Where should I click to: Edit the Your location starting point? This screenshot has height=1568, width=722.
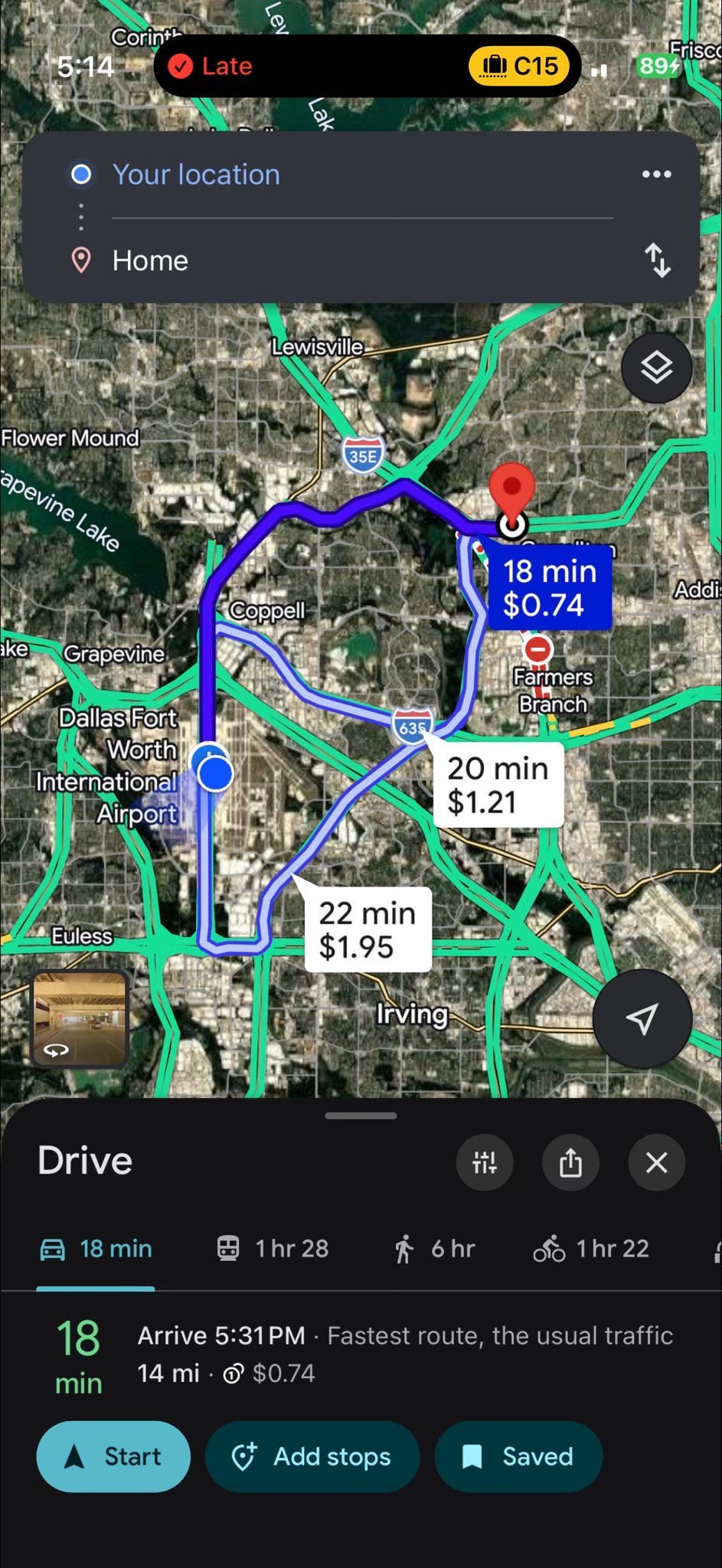(196, 175)
